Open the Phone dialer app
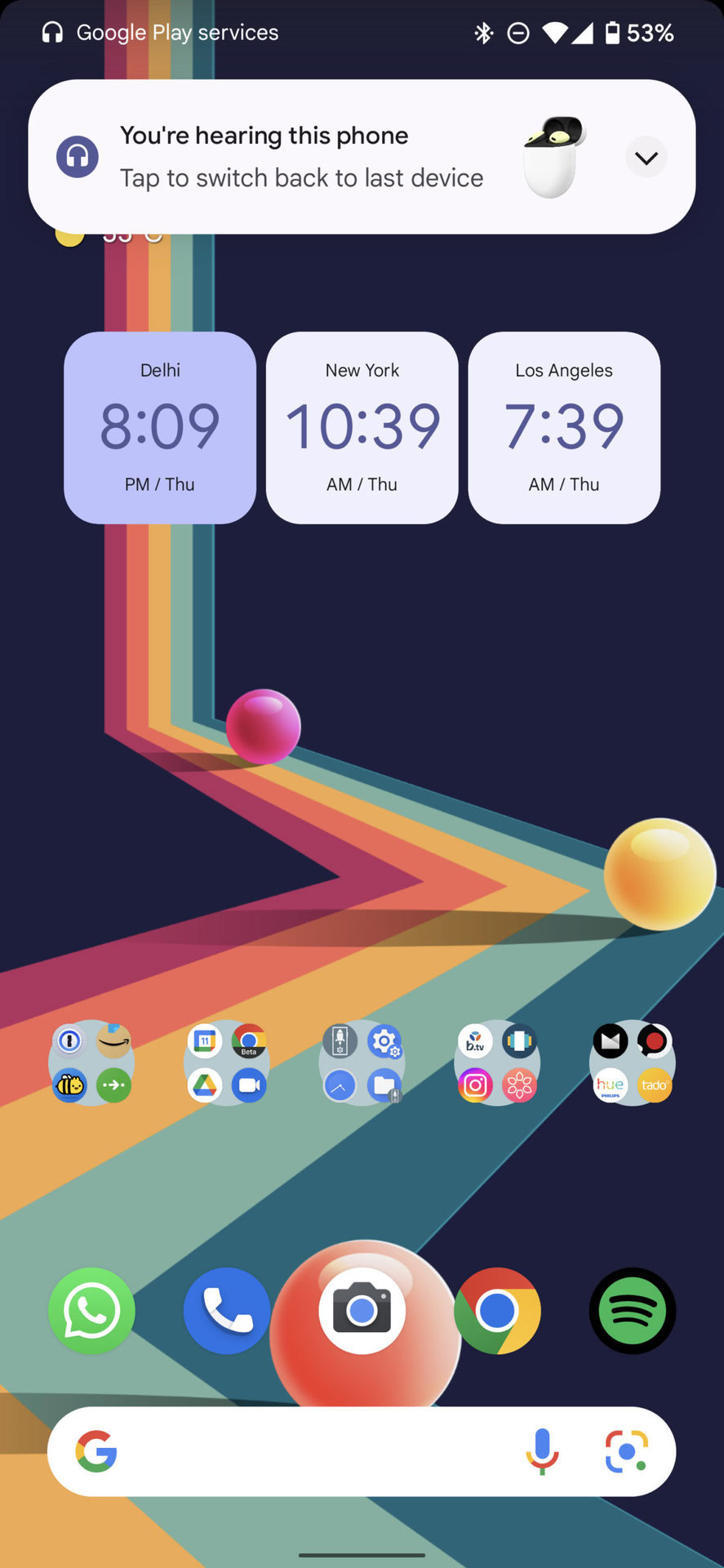The width and height of the screenshot is (724, 1568). coord(227,1311)
